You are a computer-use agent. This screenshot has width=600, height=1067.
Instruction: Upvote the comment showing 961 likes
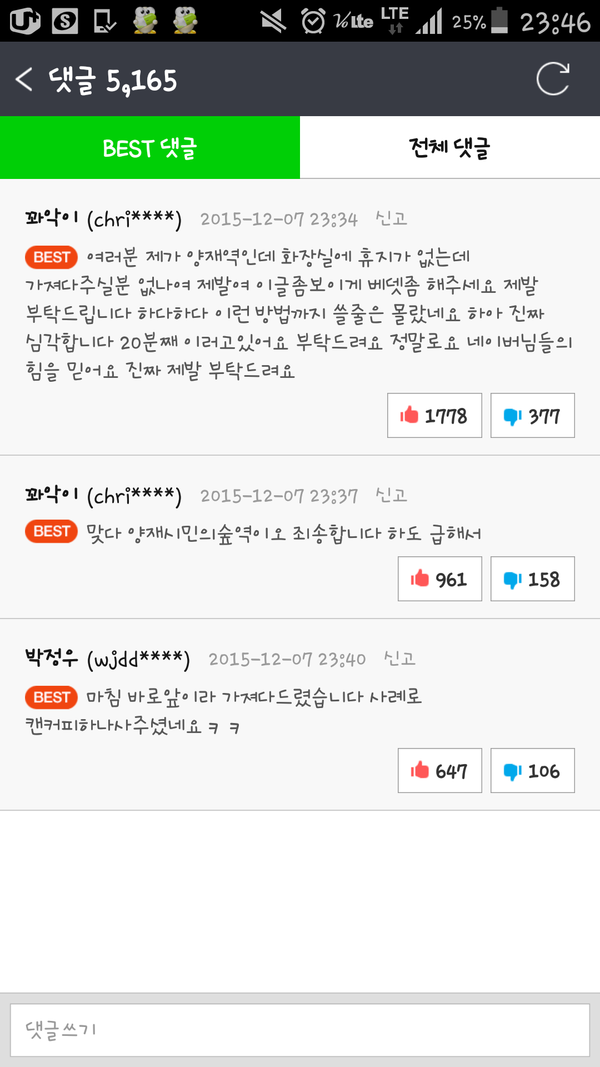439,579
